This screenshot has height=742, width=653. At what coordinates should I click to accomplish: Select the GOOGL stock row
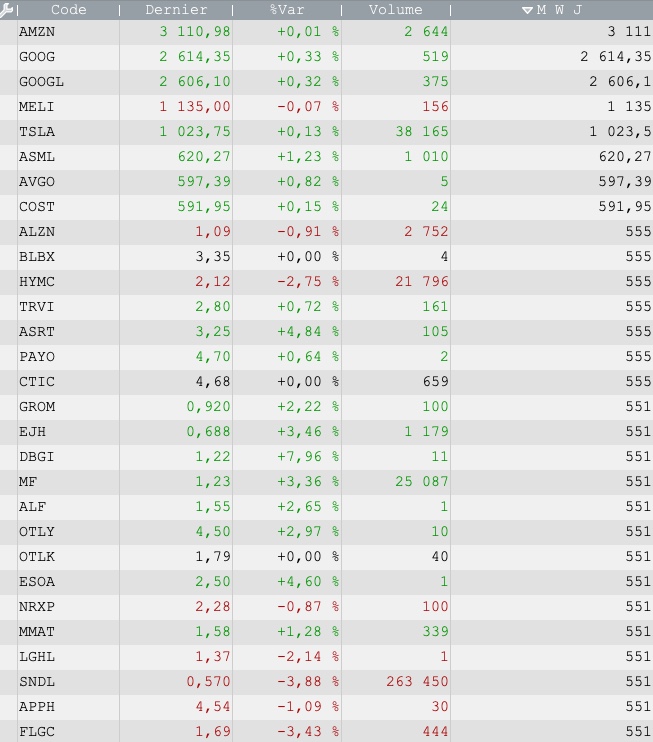(41, 82)
